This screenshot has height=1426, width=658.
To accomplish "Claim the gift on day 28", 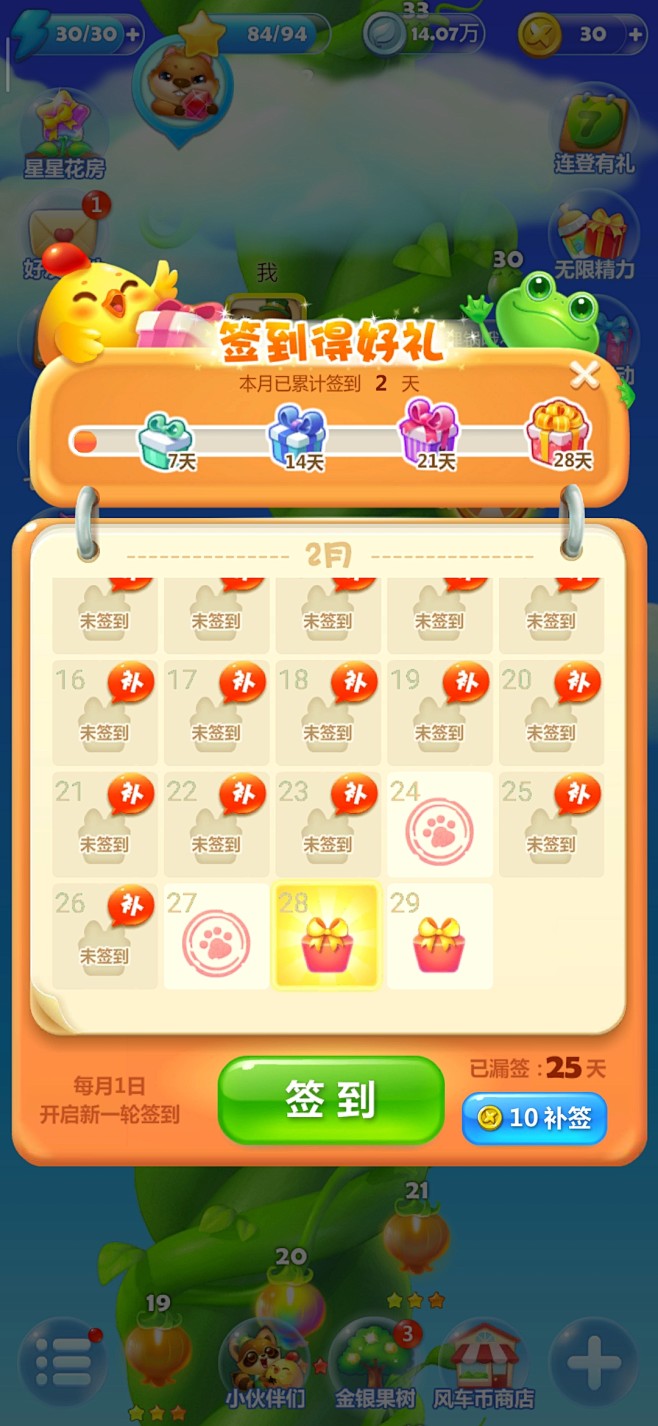I will [326, 937].
